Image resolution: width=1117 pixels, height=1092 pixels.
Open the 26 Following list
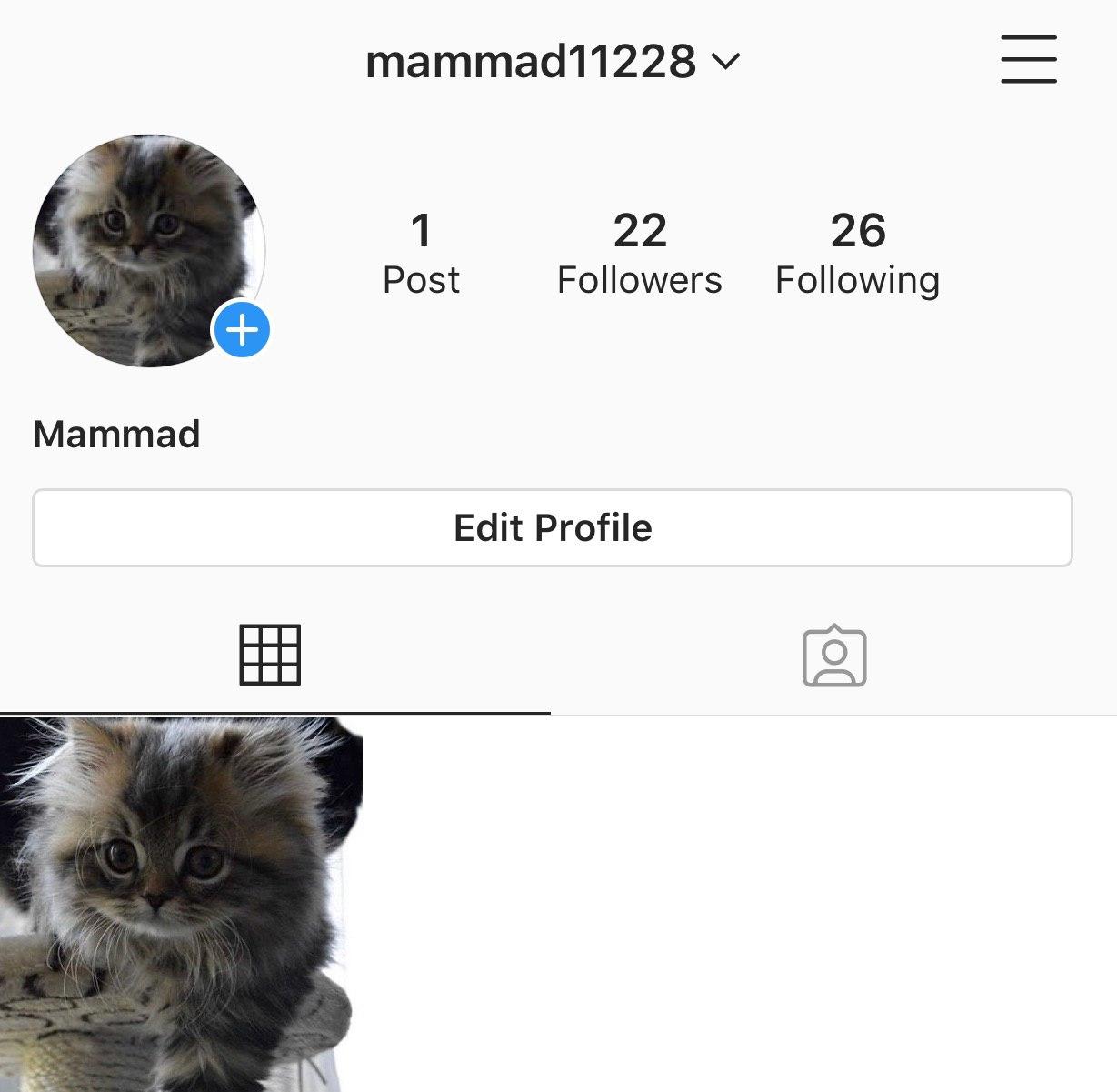point(857,254)
